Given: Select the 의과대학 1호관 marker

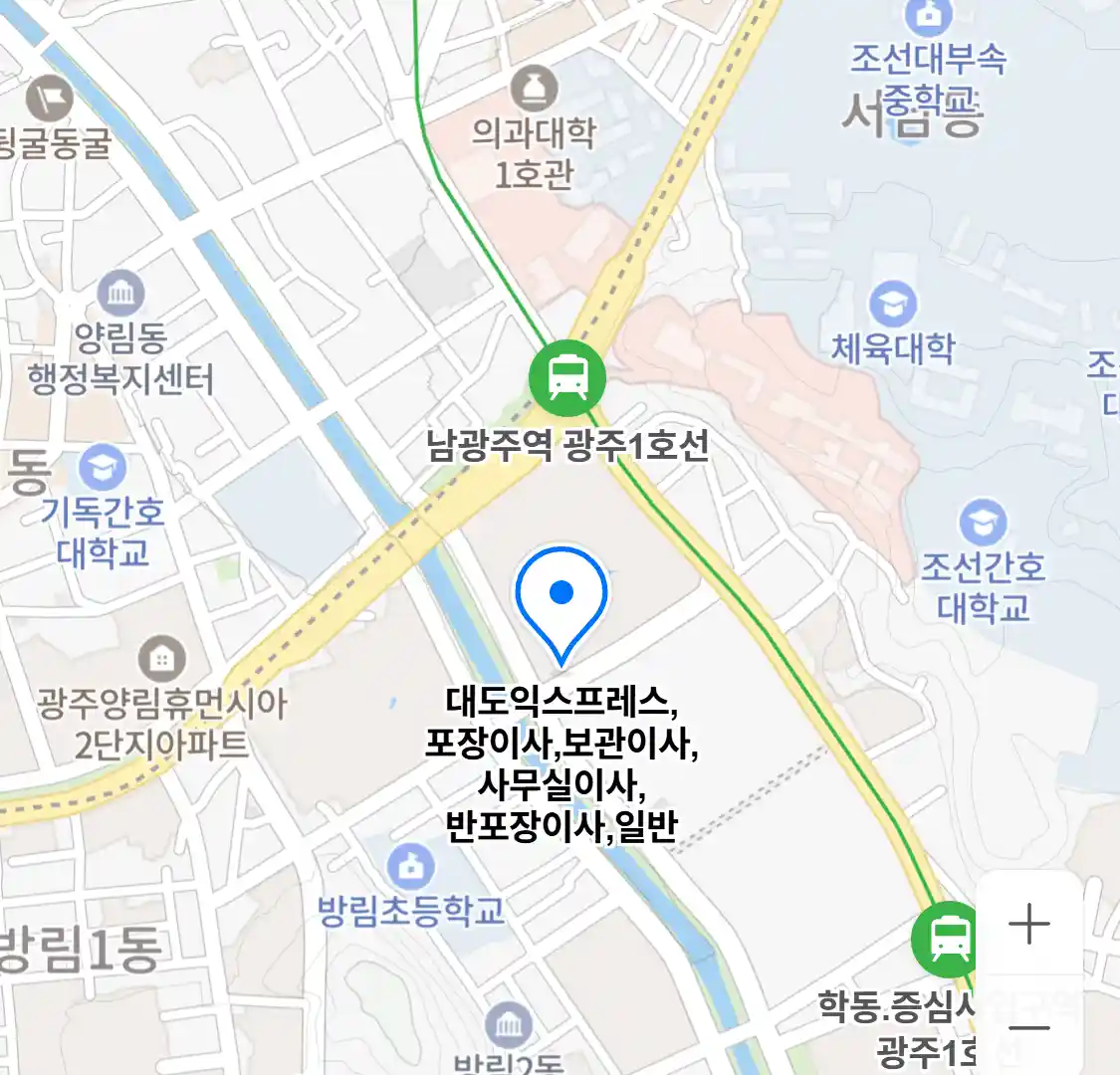Looking at the screenshot, I should [535, 90].
